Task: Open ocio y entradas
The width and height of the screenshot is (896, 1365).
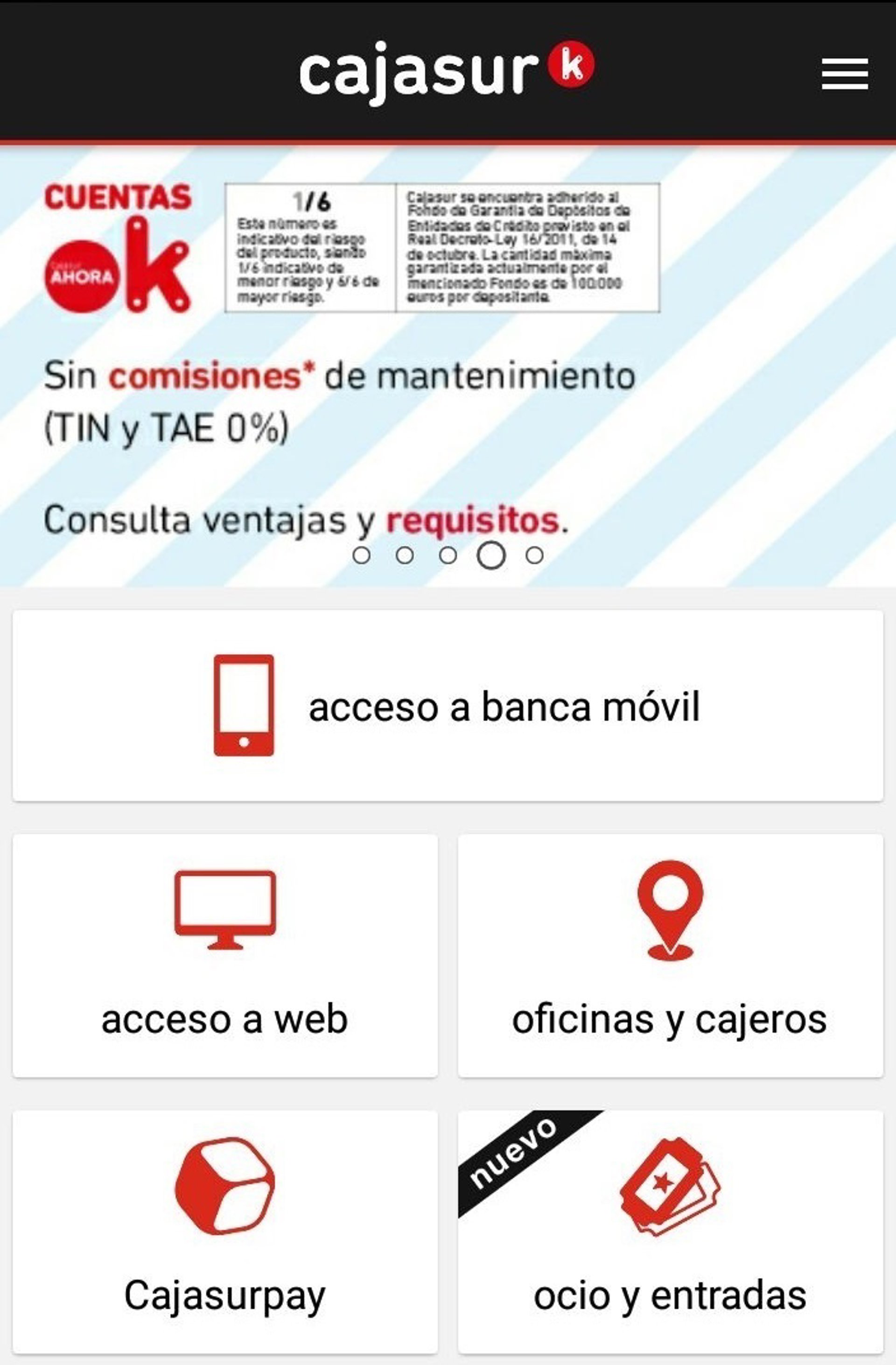Action: 670,1231
